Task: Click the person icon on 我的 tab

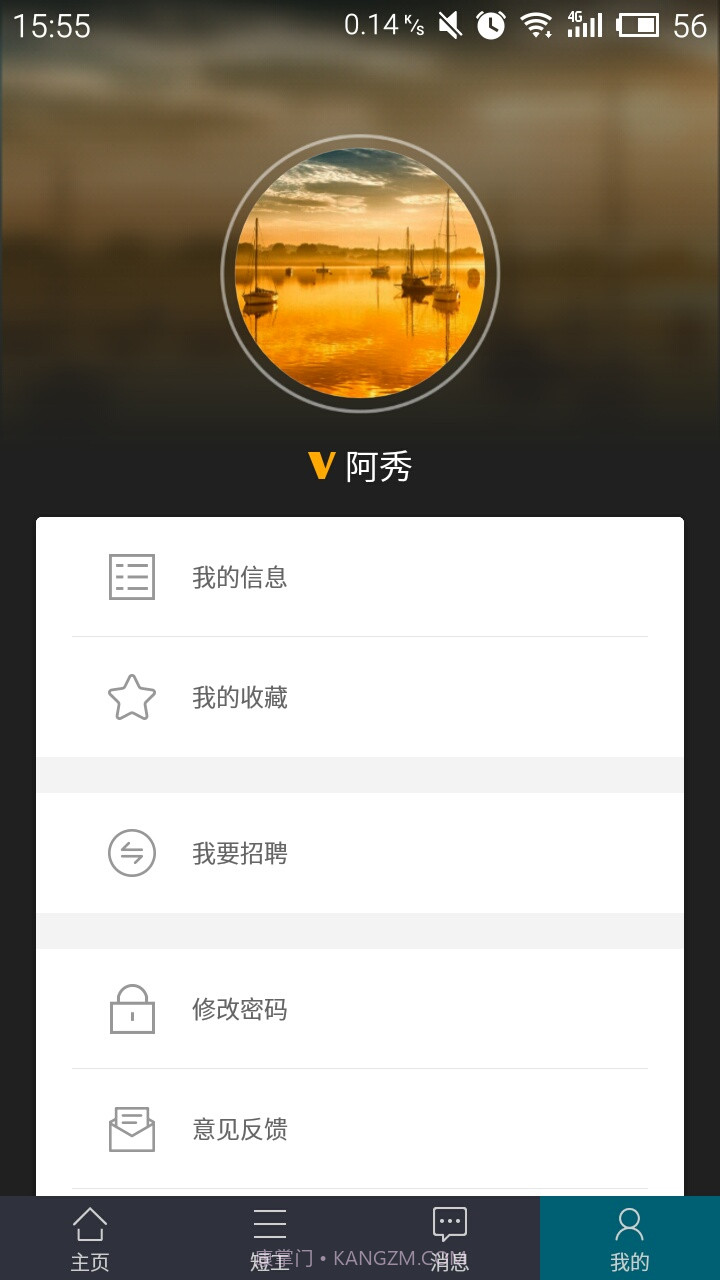Action: (x=629, y=1221)
